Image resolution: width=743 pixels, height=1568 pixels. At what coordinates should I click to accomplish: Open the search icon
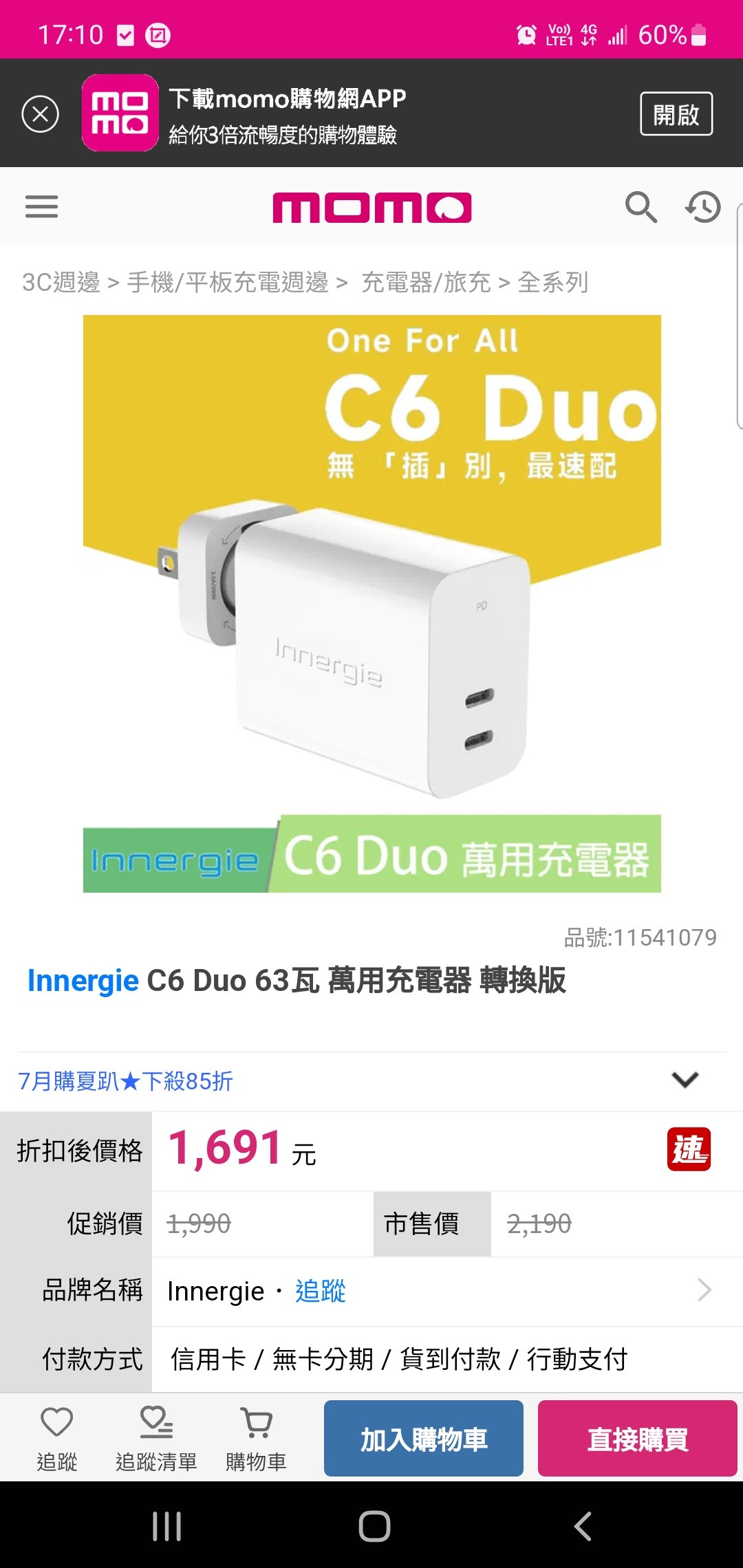click(x=640, y=206)
